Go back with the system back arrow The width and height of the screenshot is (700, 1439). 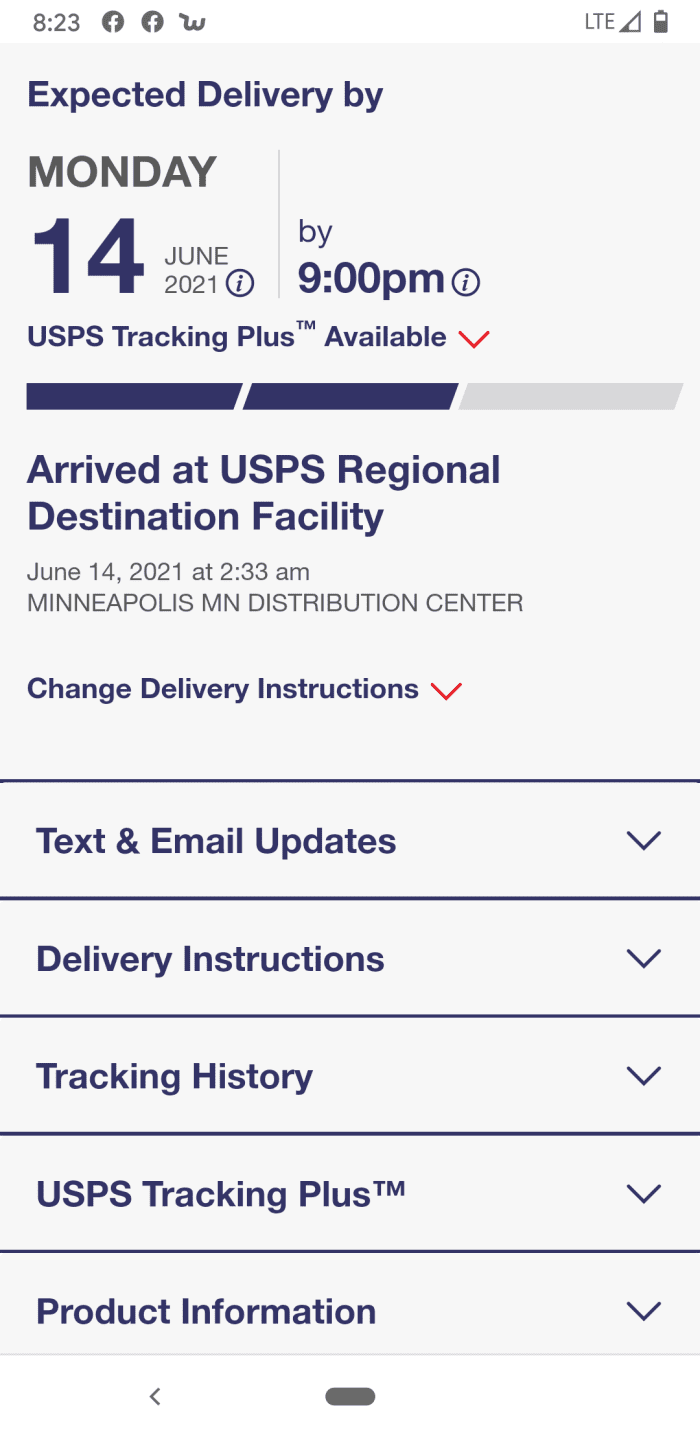click(x=155, y=1397)
